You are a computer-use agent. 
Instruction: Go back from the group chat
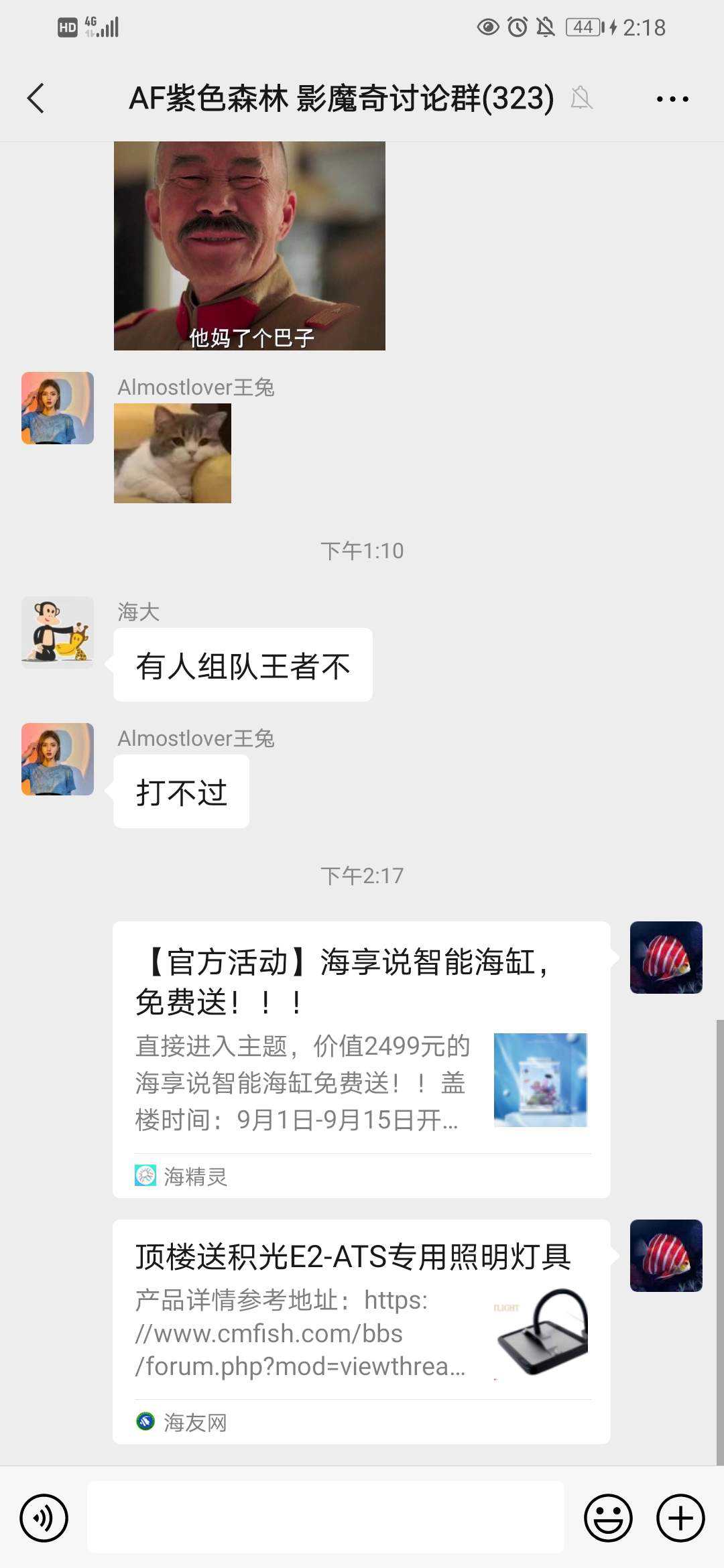[x=36, y=99]
